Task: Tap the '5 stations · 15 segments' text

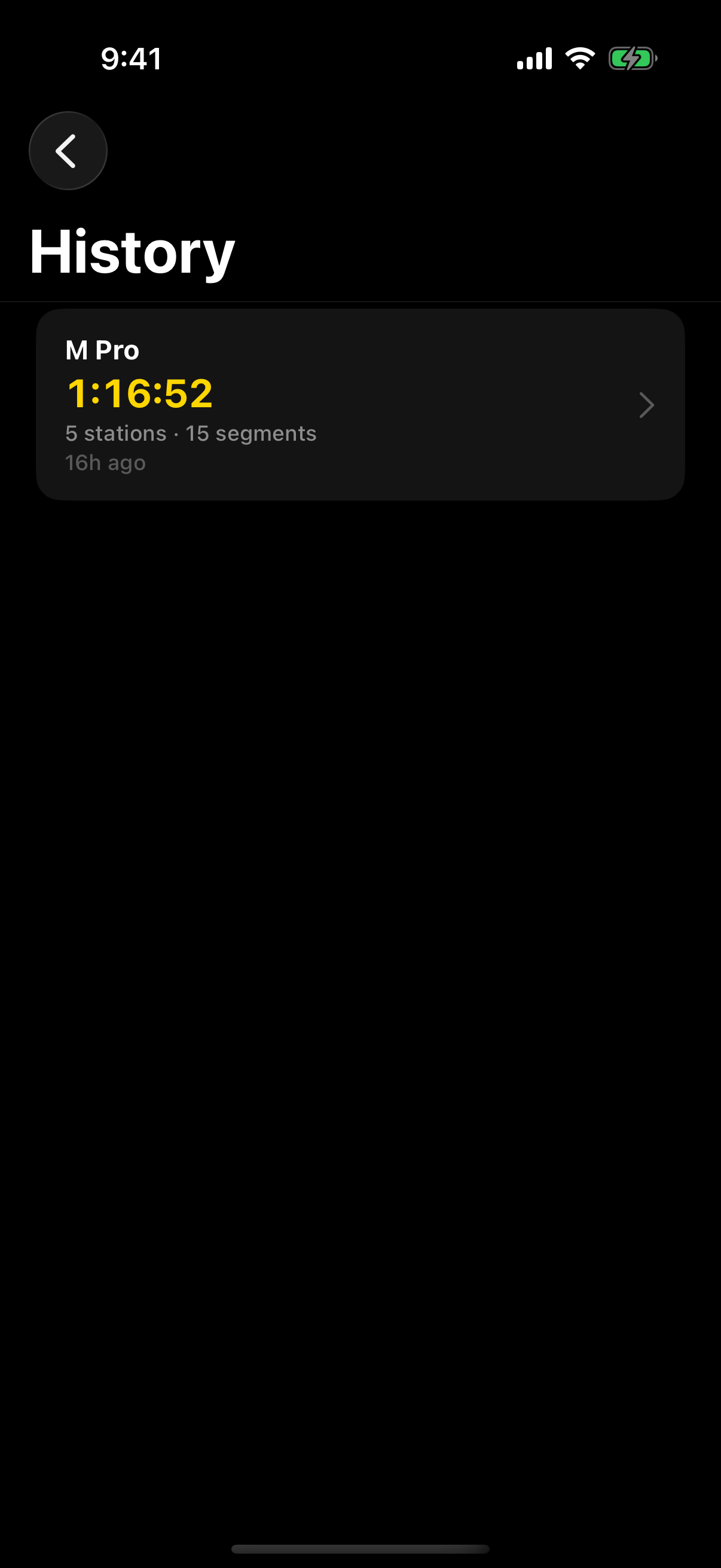Action: [x=191, y=433]
